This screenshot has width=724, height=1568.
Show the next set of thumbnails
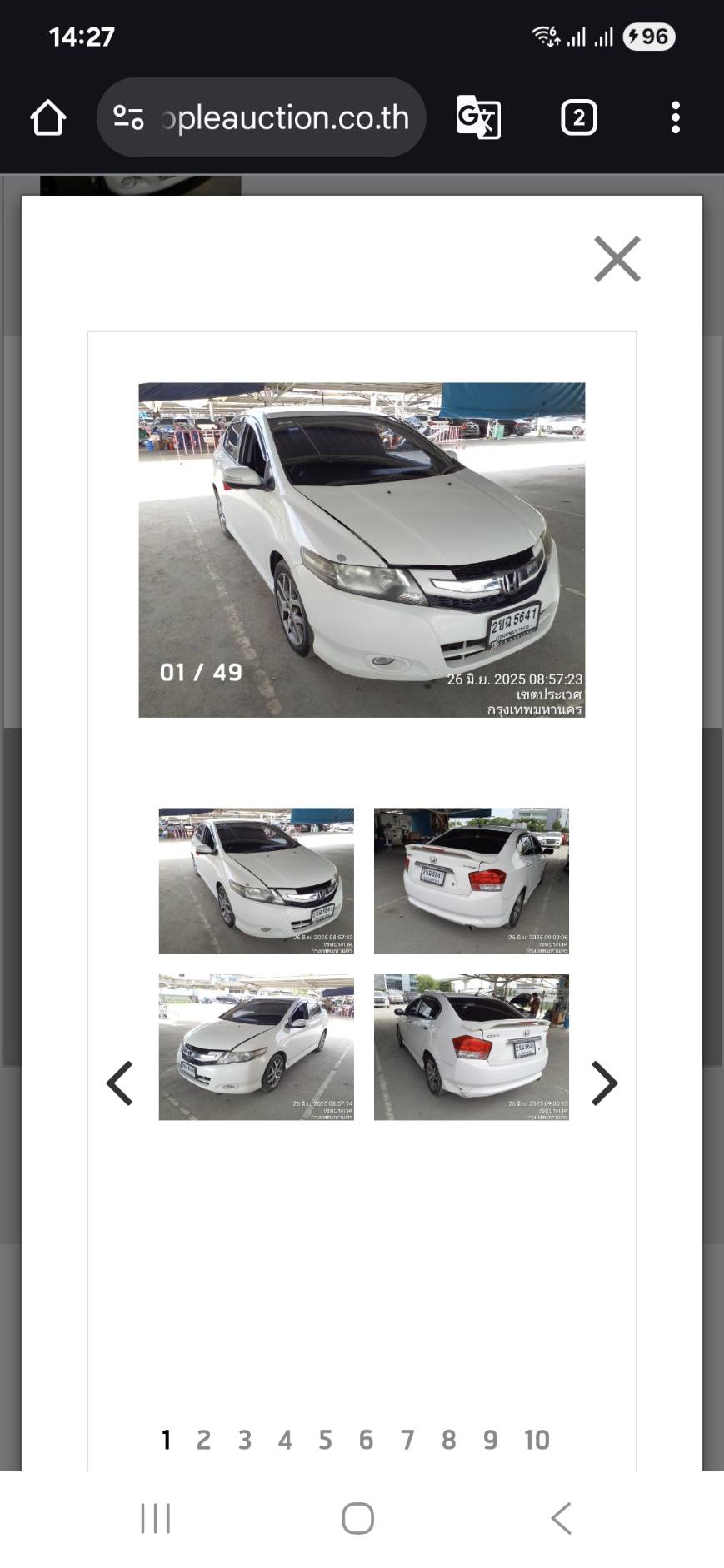604,1083
